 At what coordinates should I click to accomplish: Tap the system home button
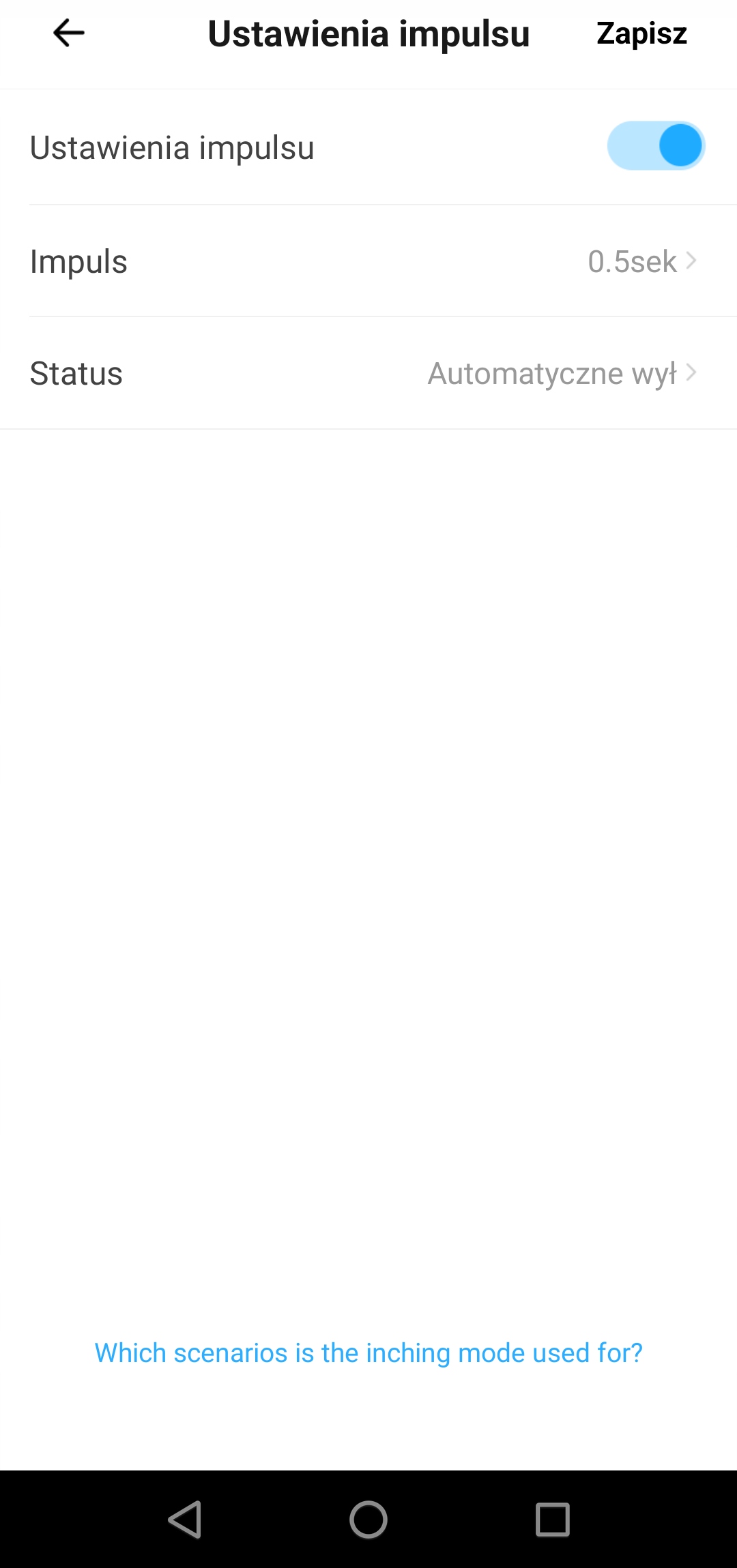pos(369,1520)
